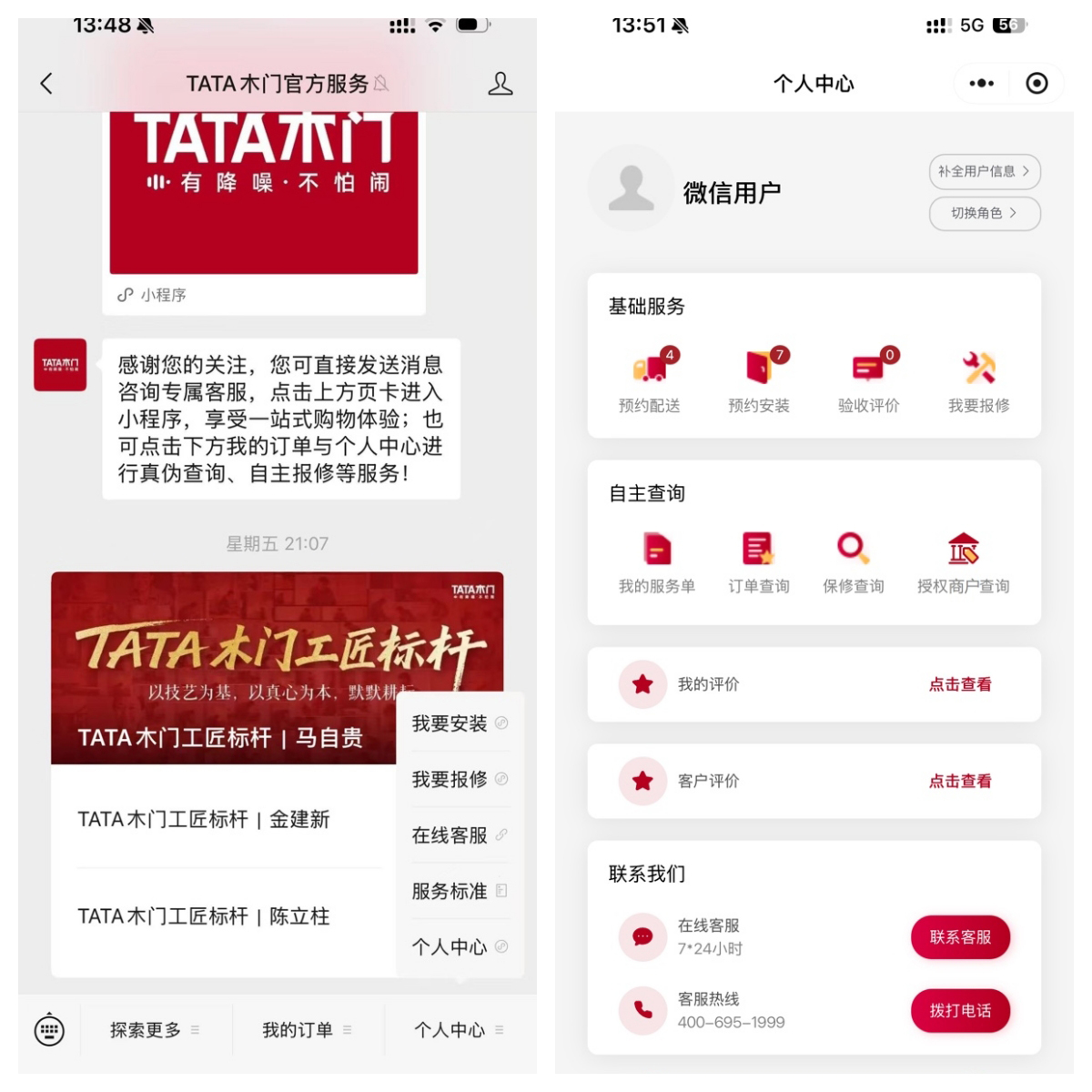Open the account profile icon in chat header
Viewport: 1092px width, 1092px height.
(x=500, y=84)
